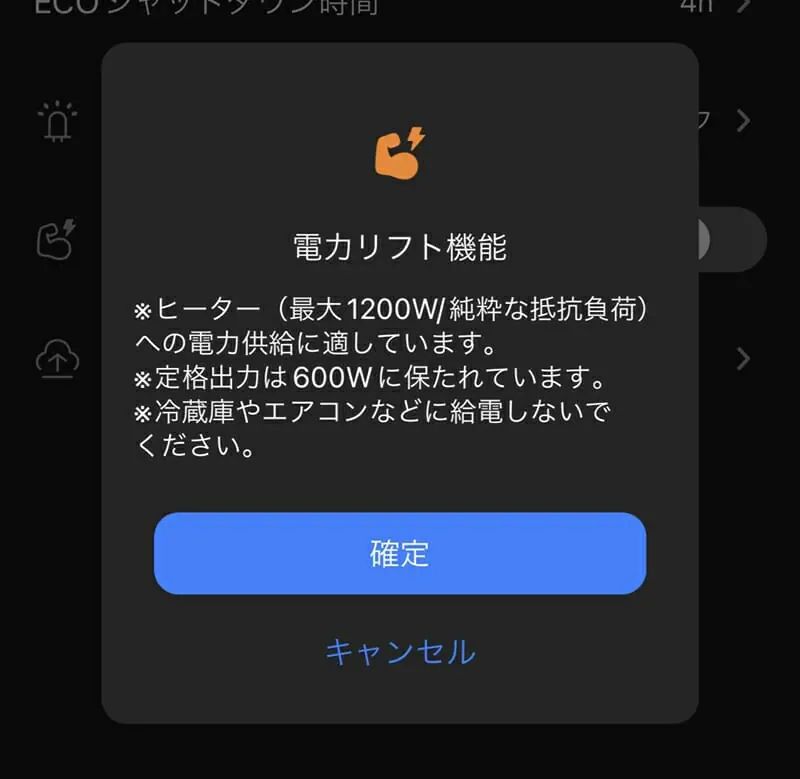Confirm with the 確定 button

400,554
